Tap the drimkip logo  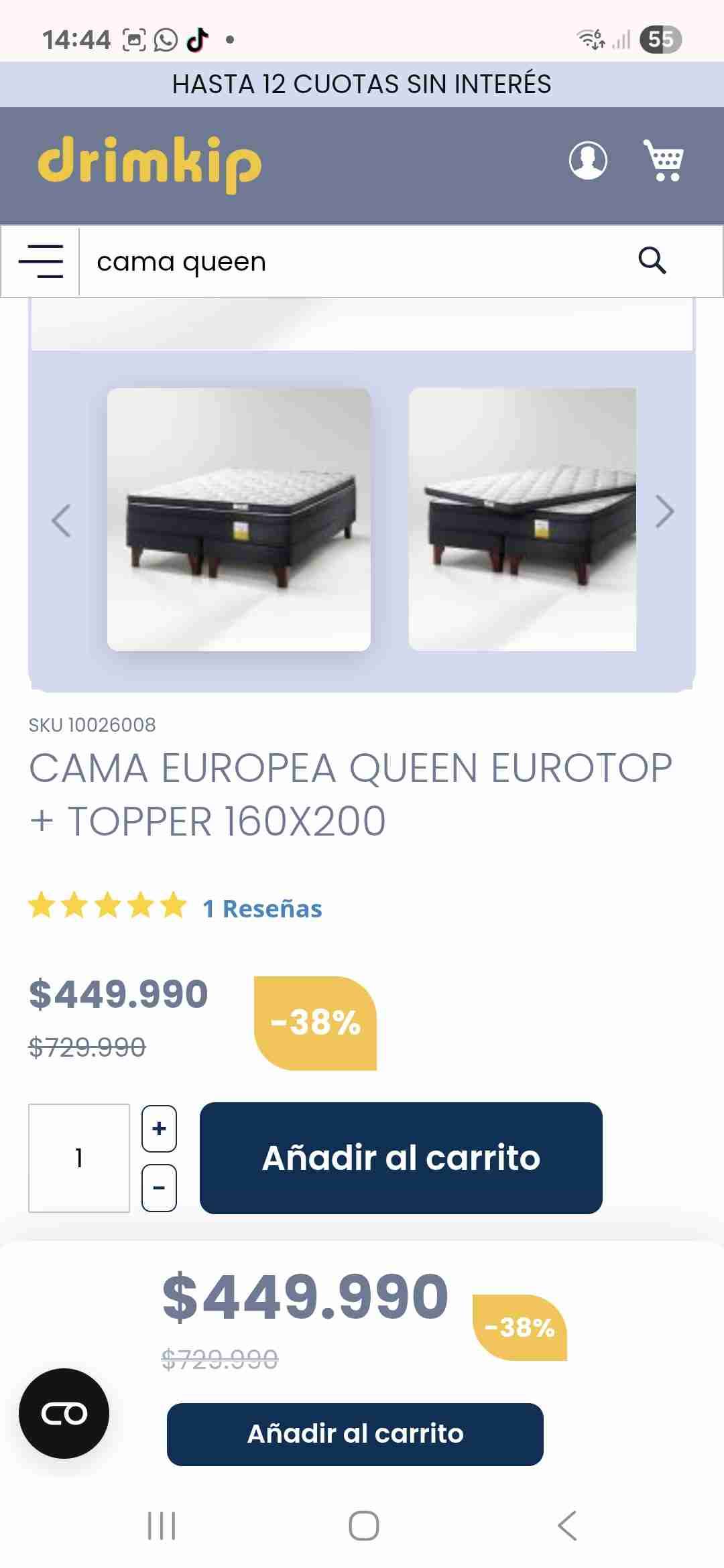tap(149, 161)
